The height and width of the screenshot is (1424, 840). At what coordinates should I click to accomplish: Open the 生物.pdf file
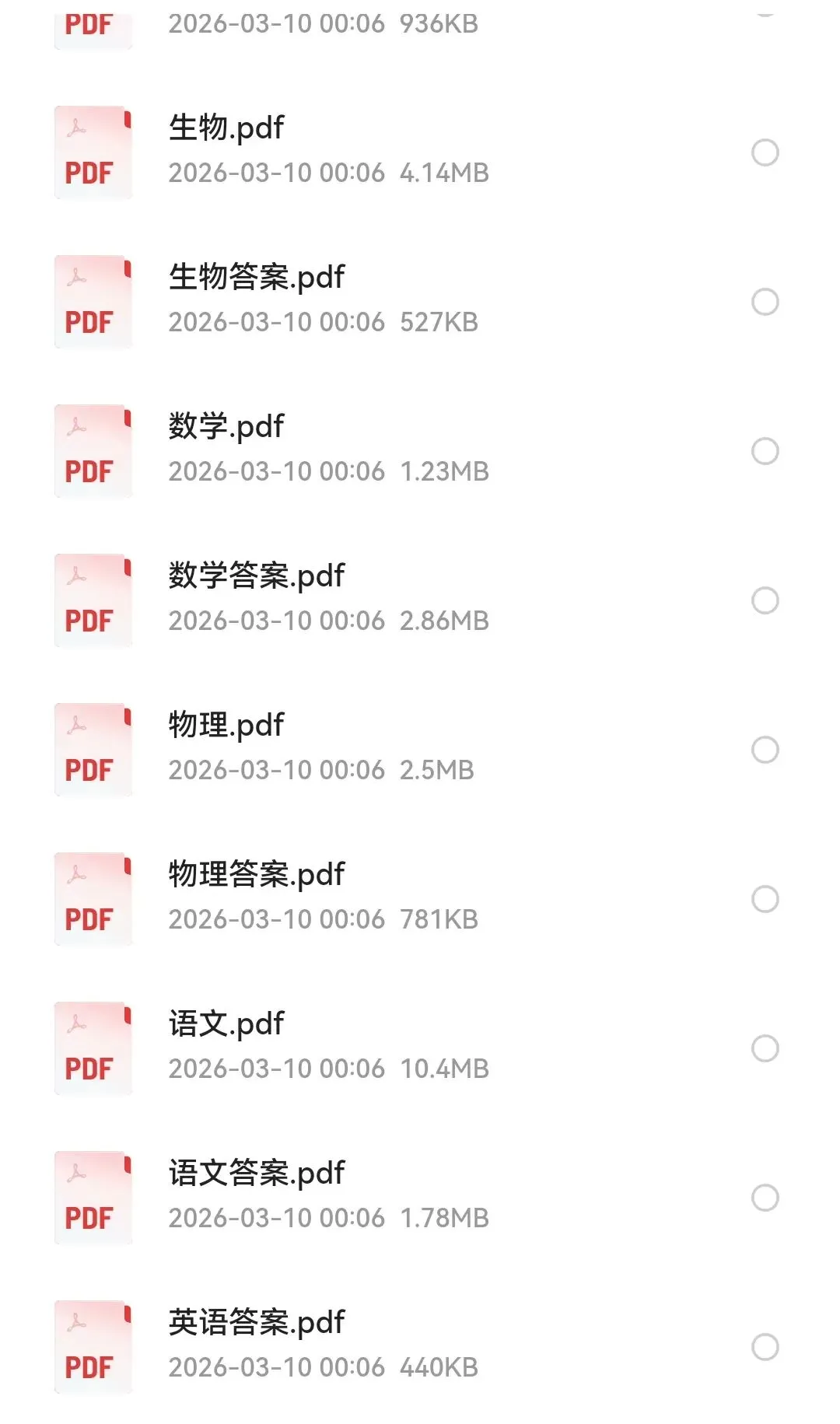click(x=226, y=128)
